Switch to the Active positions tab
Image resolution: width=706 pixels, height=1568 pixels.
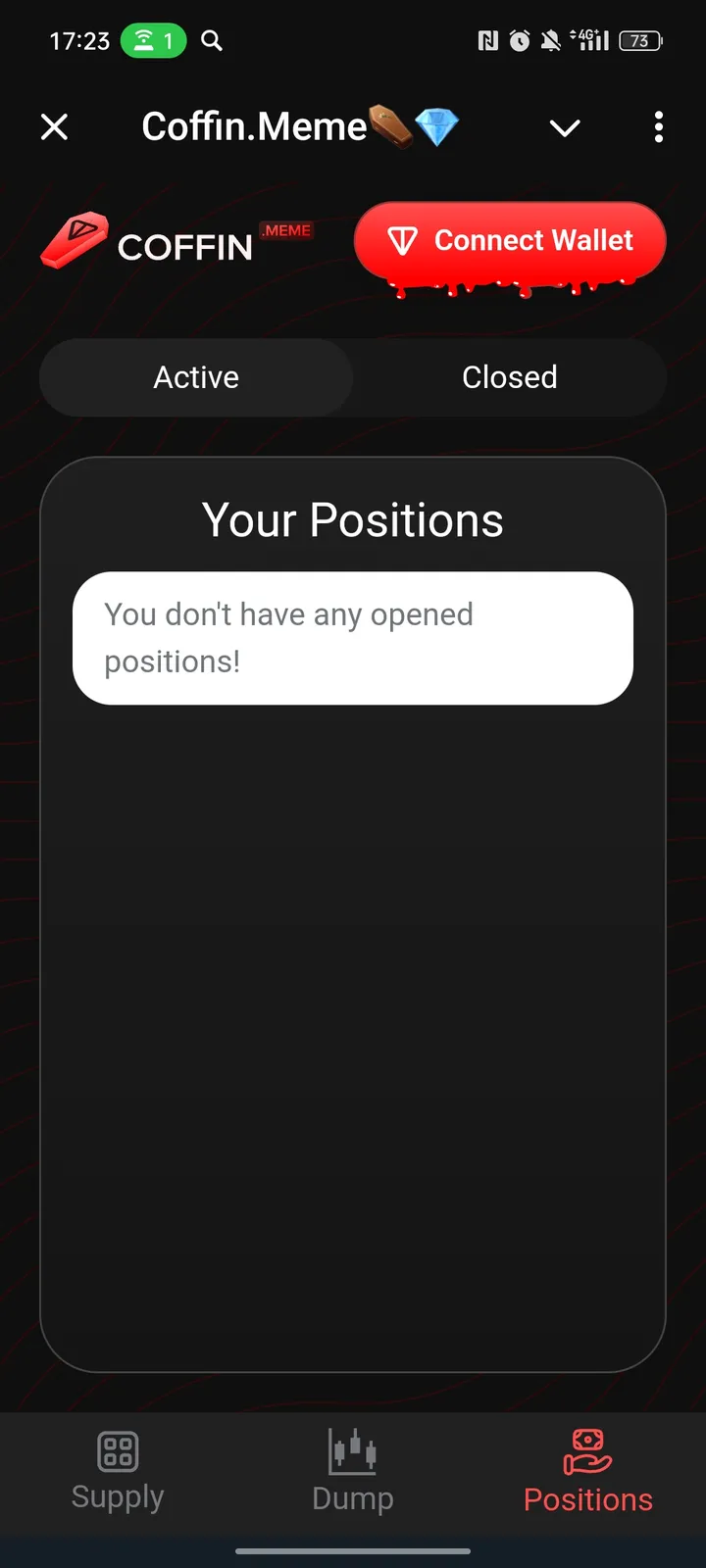196,377
